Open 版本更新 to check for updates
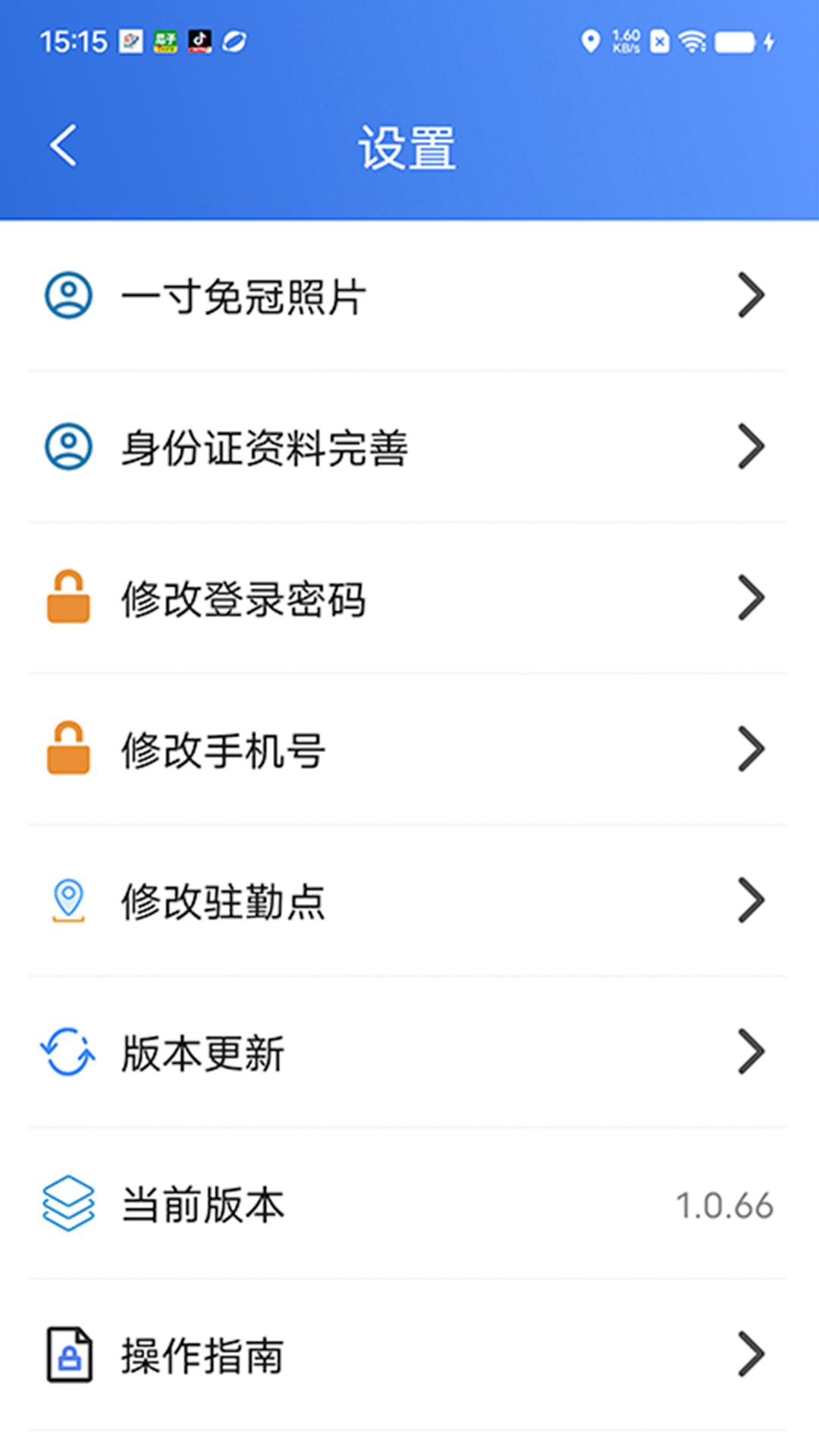The height and width of the screenshot is (1456, 819). pos(202,1052)
